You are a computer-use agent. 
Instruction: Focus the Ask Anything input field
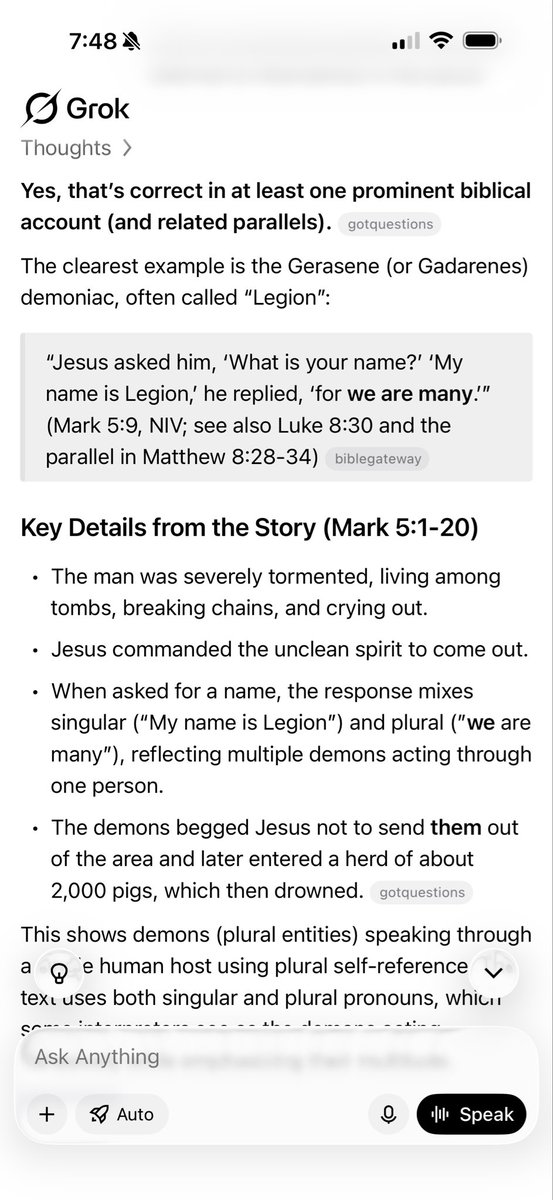tap(276, 1056)
